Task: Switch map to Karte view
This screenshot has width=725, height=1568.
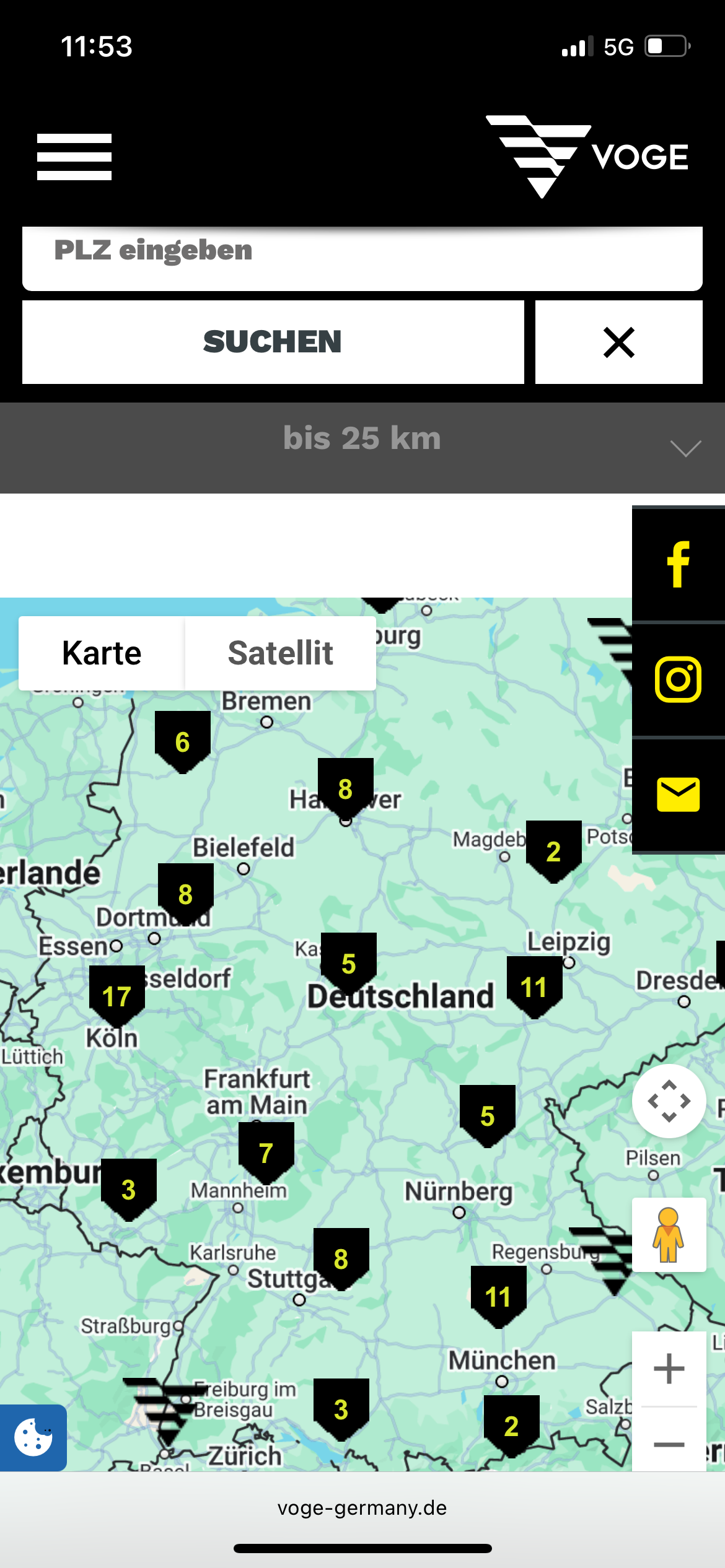Action: point(102,653)
